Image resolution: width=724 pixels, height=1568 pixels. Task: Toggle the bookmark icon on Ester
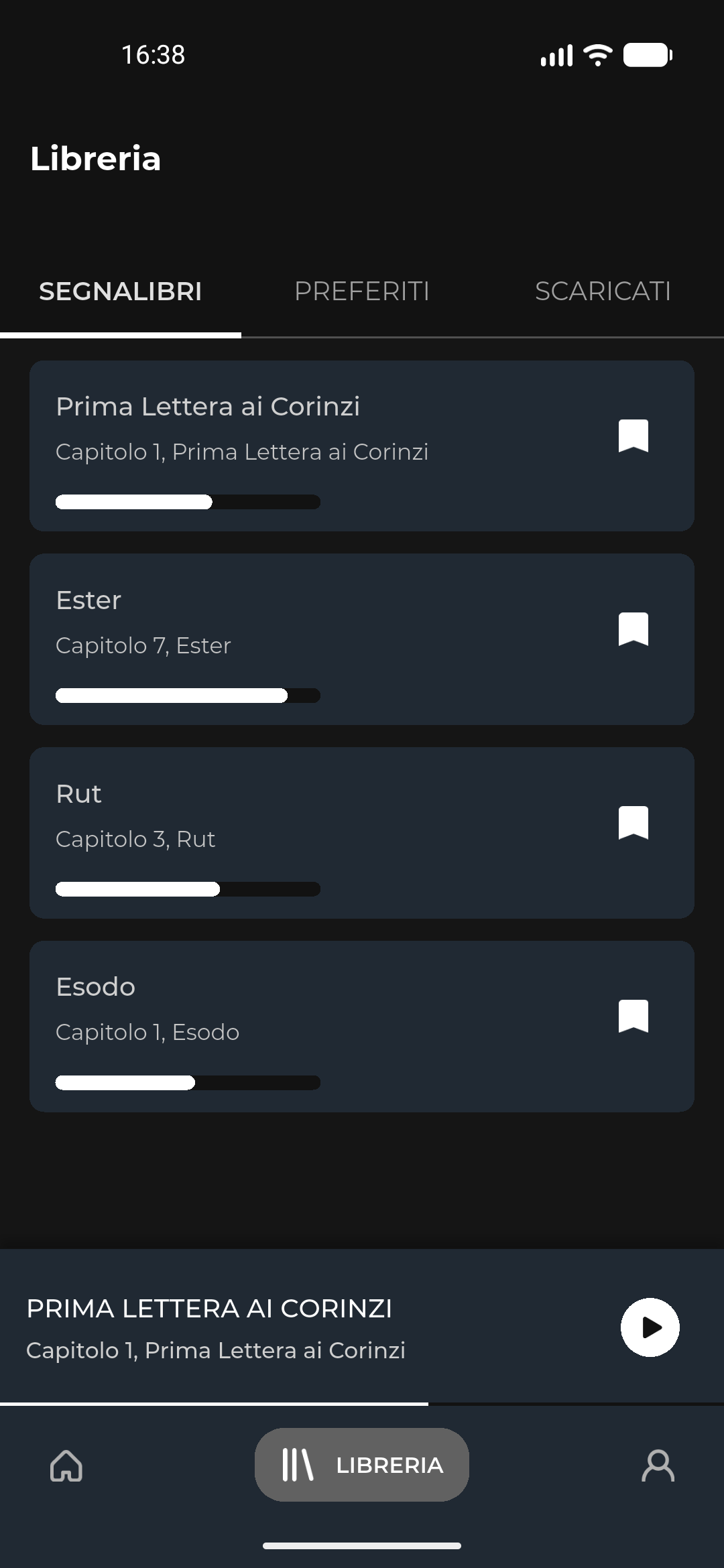pyautogui.click(x=633, y=629)
